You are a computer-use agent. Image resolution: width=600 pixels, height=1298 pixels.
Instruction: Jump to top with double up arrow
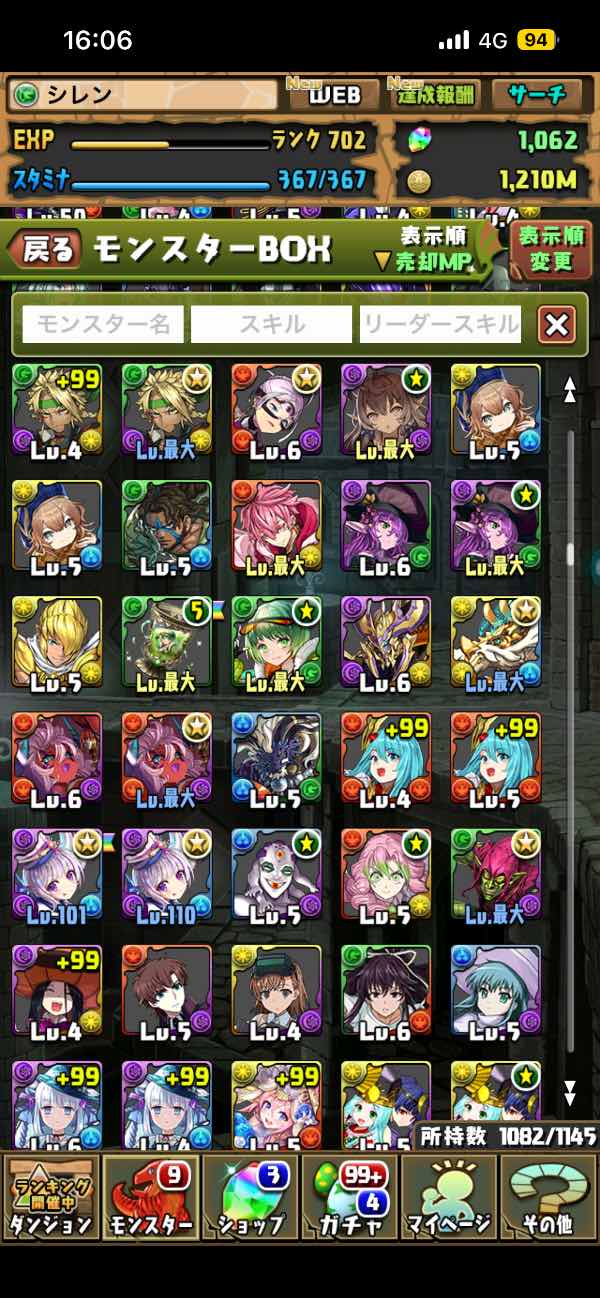pos(569,389)
